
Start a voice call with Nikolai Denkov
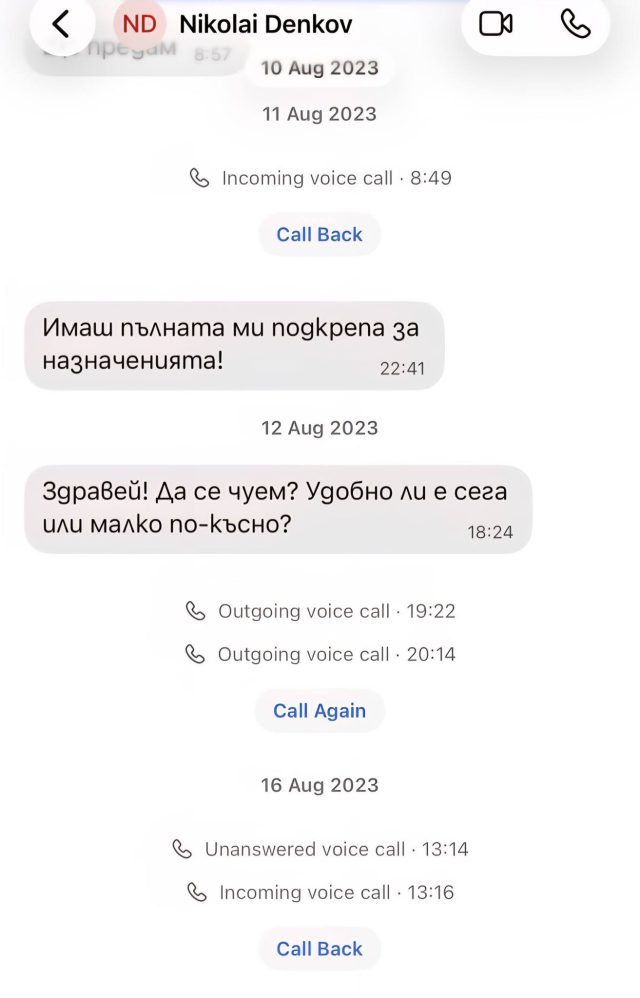pyautogui.click(x=575, y=24)
